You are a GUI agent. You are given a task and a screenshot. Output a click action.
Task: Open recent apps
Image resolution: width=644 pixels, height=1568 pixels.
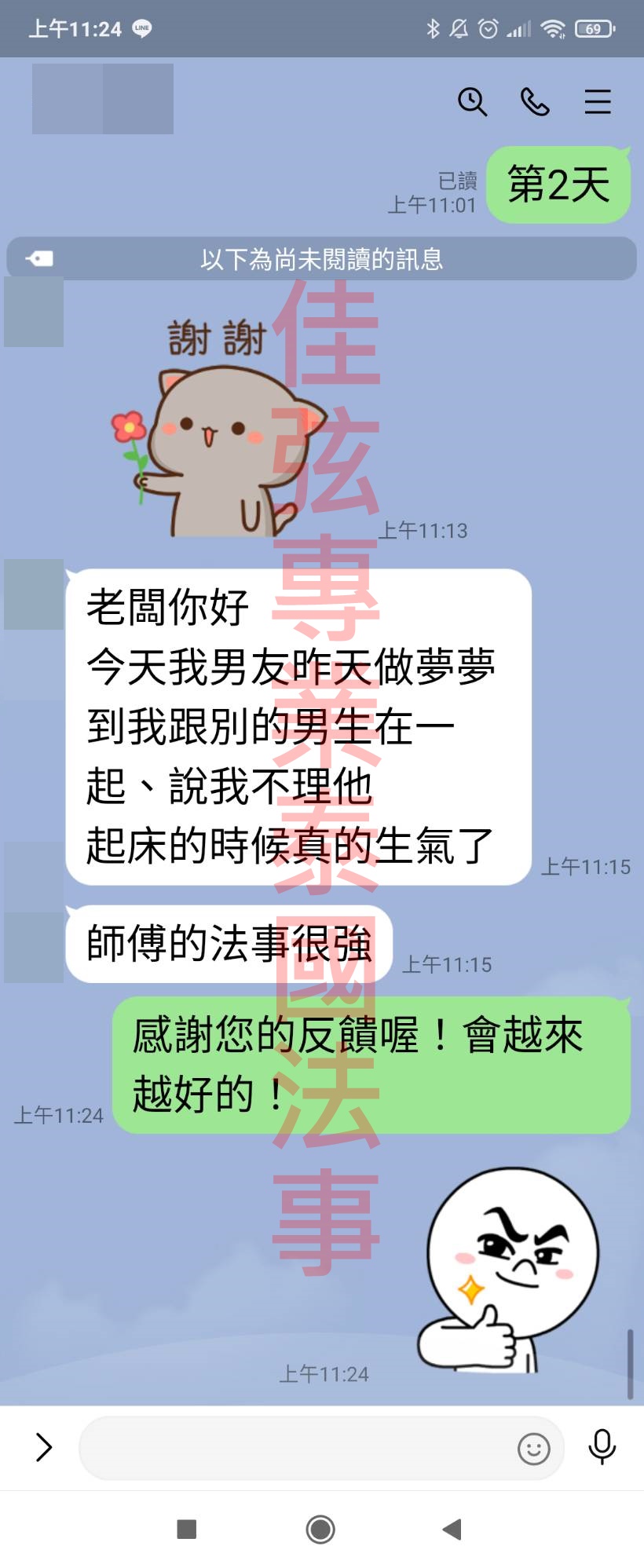point(187,1529)
